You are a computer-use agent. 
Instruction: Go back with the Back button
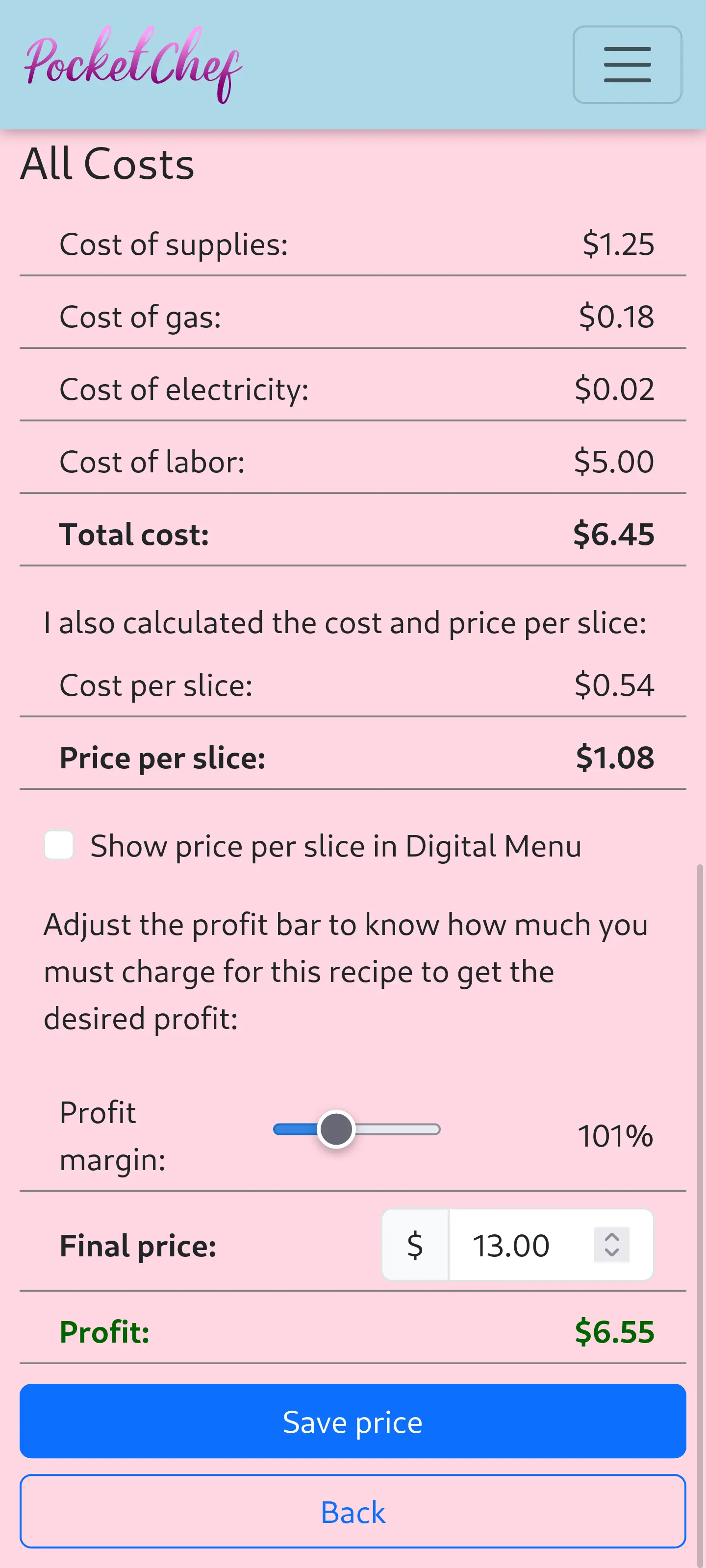pos(353,1511)
